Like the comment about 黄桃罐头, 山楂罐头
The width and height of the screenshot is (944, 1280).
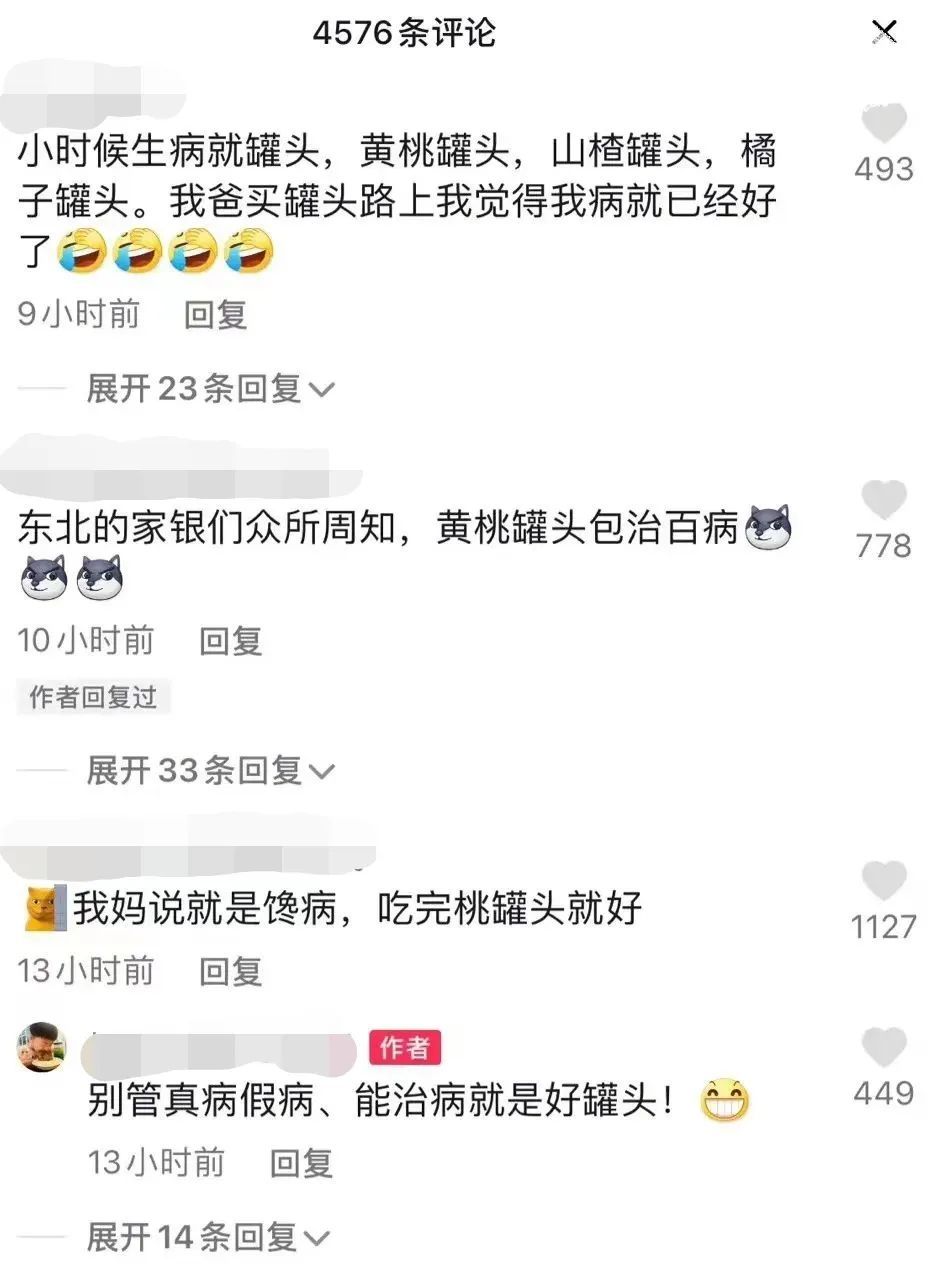tap(884, 124)
